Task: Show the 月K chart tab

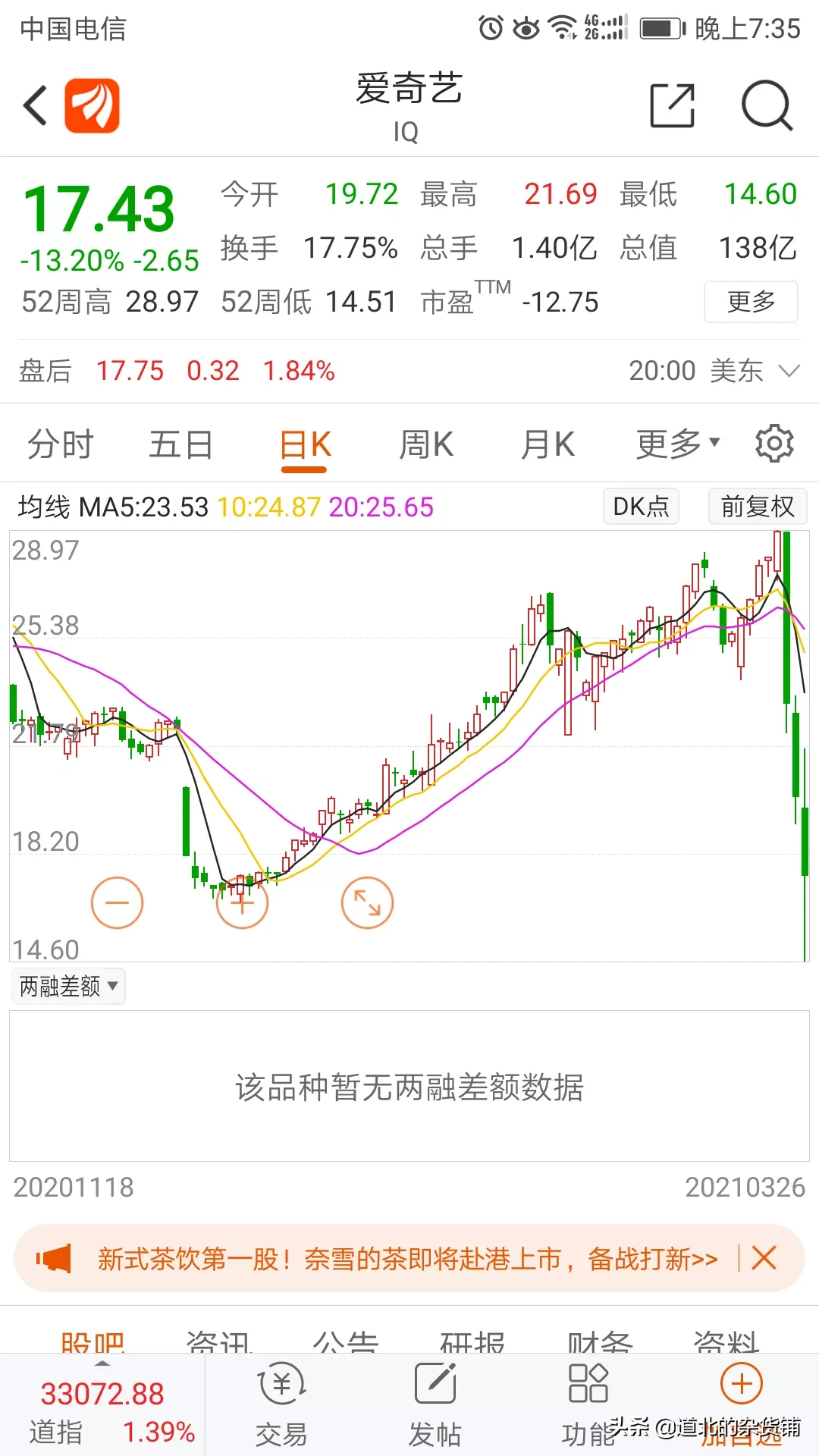Action: click(548, 444)
